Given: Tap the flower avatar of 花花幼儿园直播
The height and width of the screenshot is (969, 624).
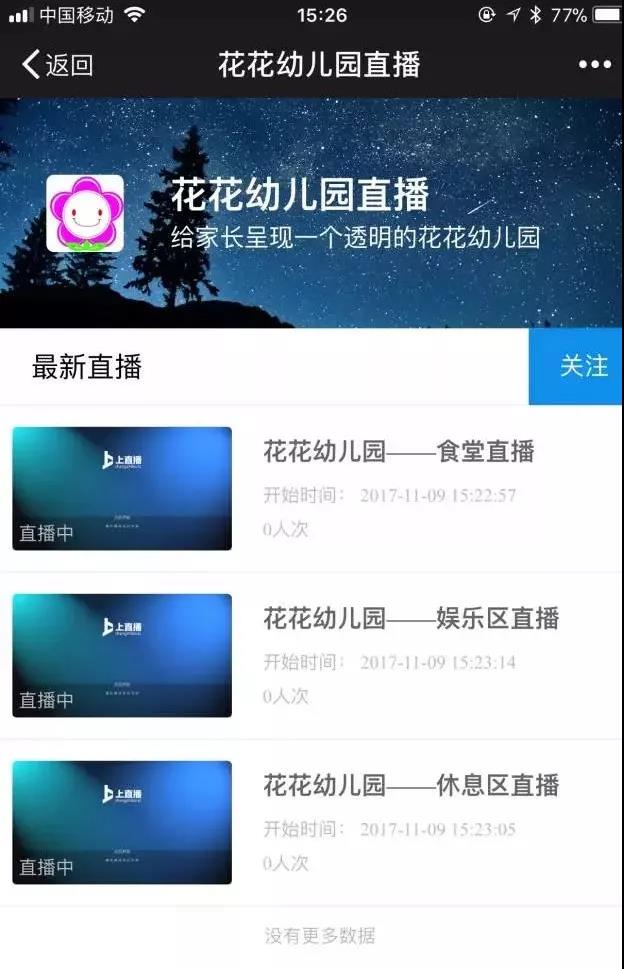Looking at the screenshot, I should pyautogui.click(x=85, y=214).
